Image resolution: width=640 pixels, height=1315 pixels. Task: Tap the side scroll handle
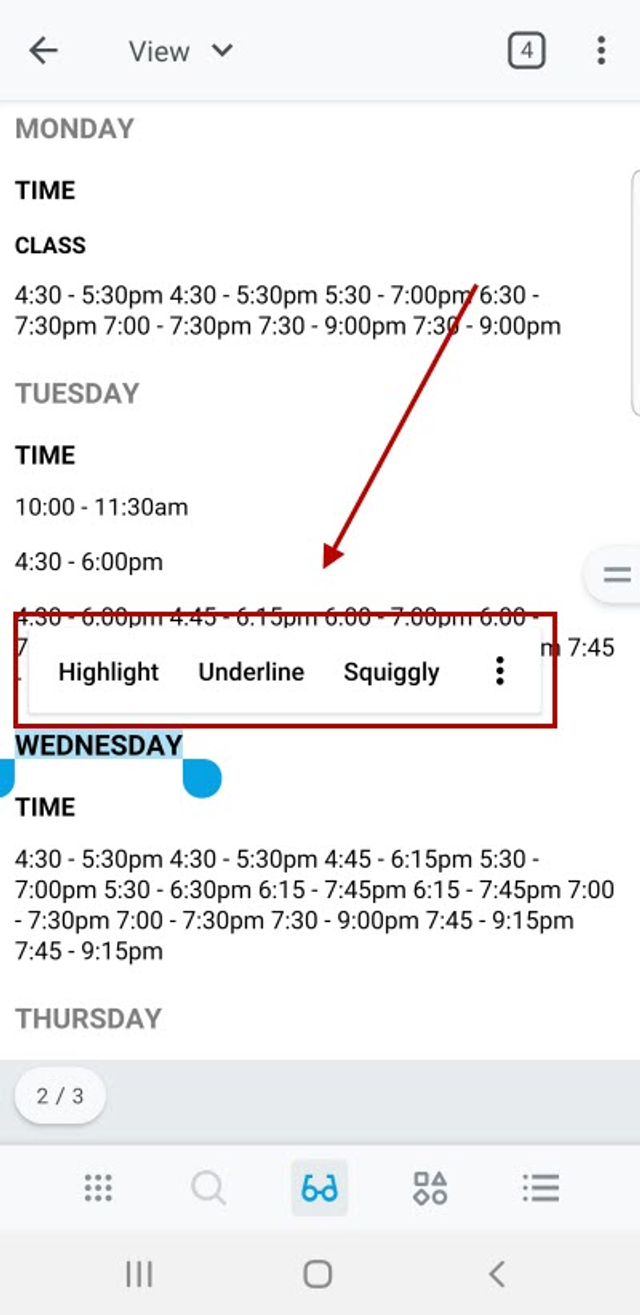coord(616,574)
